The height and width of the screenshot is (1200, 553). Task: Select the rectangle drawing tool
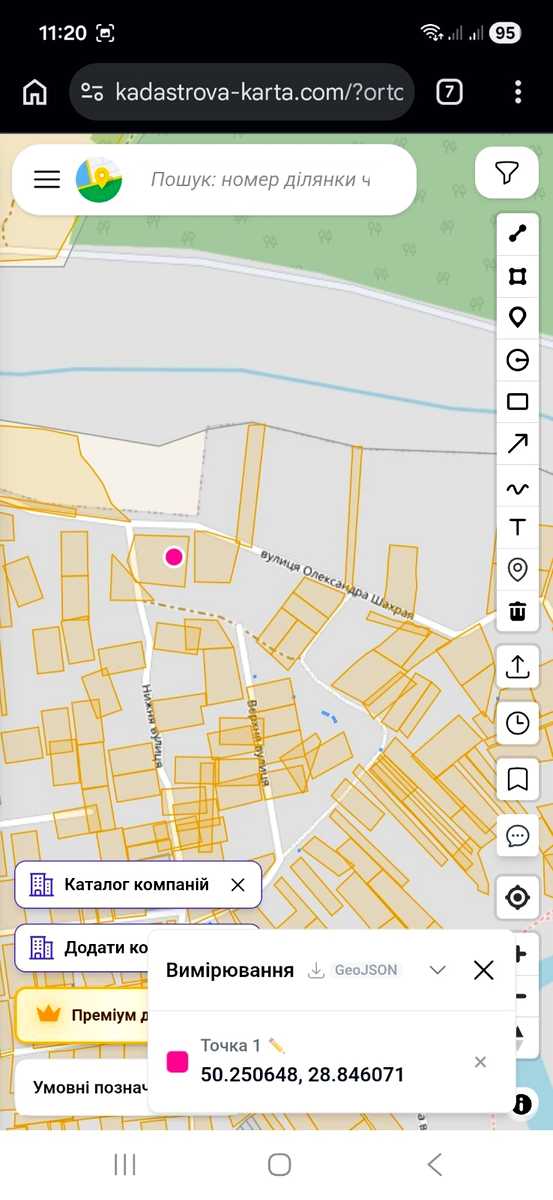point(517,402)
